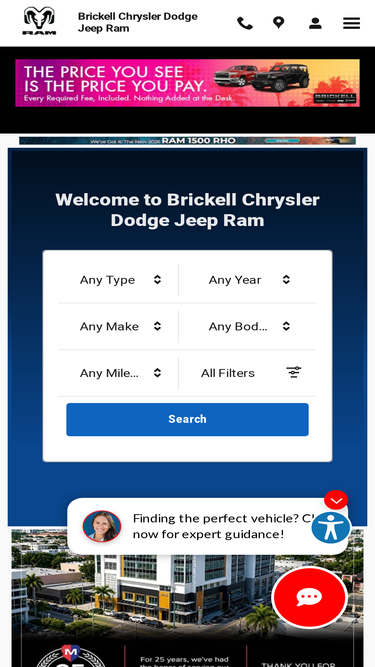The image size is (375, 667).
Task: Open All Filters options
Action: [248, 373]
